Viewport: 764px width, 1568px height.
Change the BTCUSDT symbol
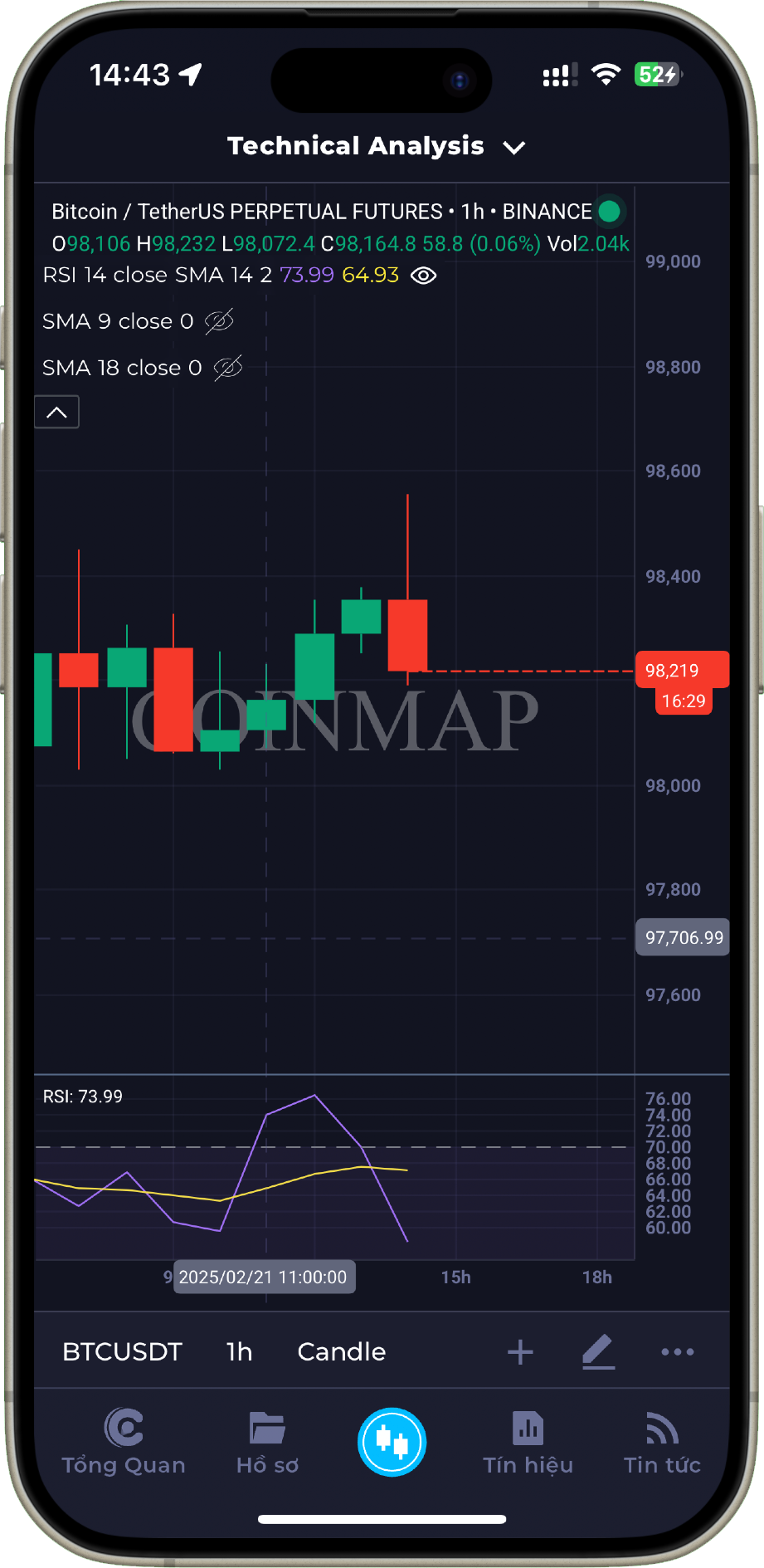[x=122, y=1352]
